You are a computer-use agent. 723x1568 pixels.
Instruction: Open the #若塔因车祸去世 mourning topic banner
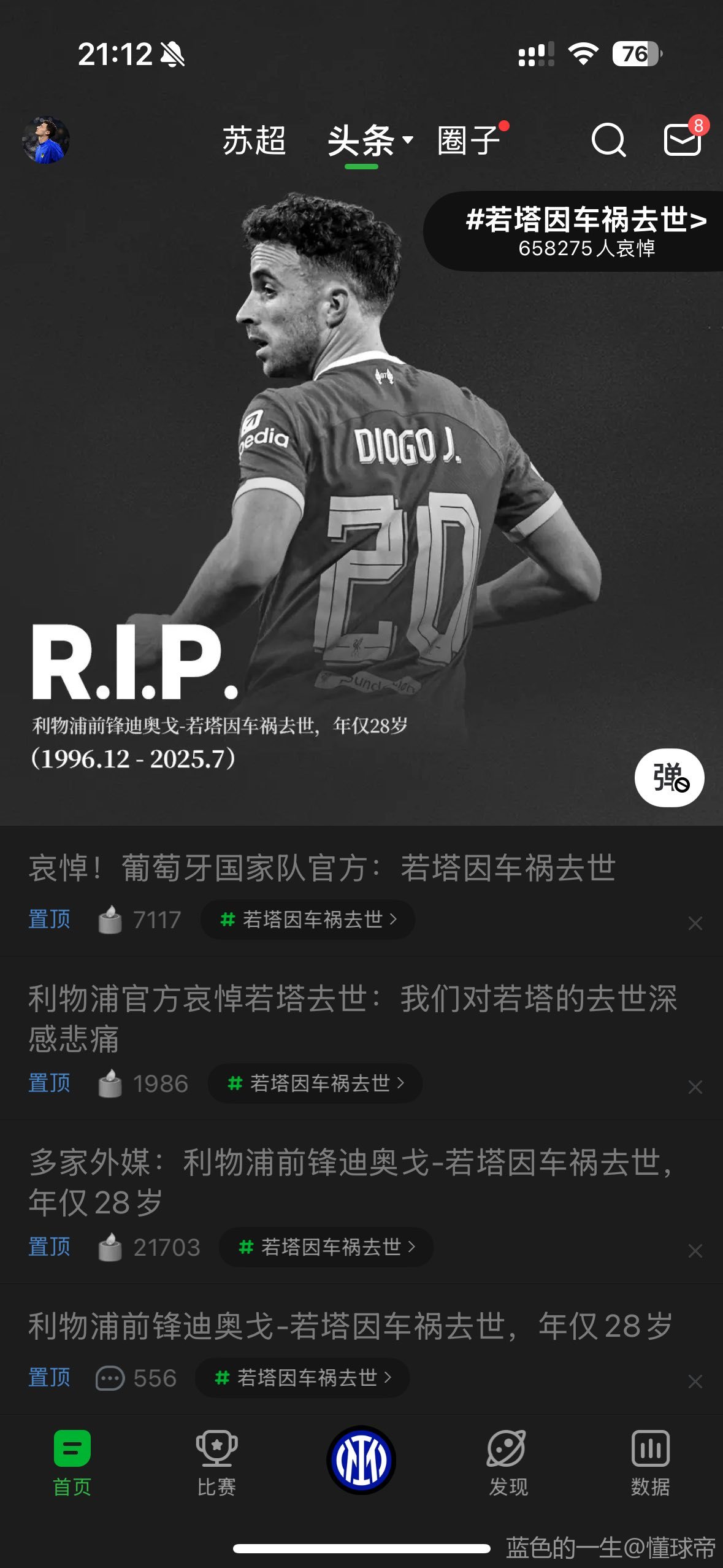(584, 231)
